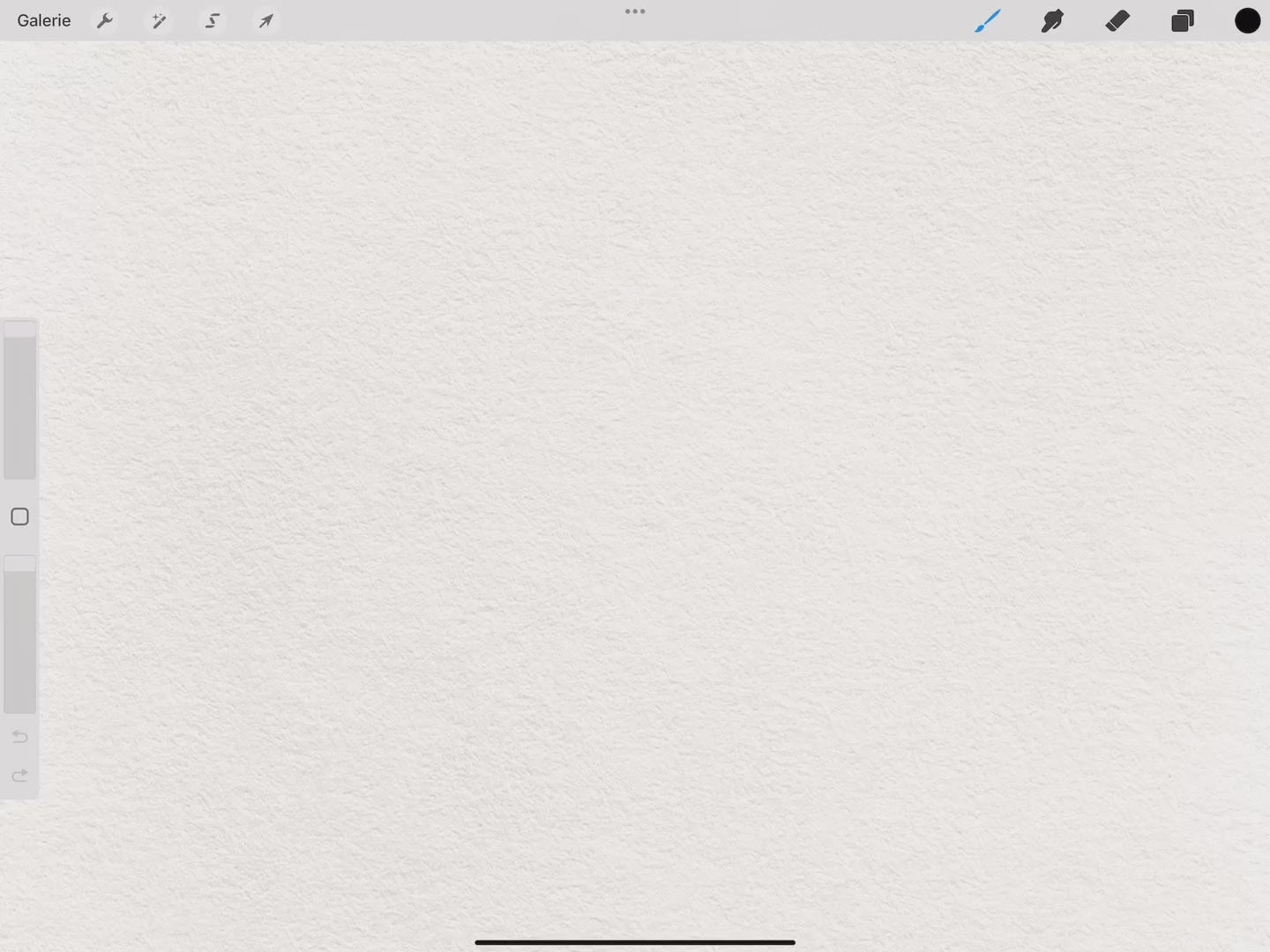This screenshot has height=952, width=1270.
Task: Tap the brush size slider
Action: pos(19,400)
